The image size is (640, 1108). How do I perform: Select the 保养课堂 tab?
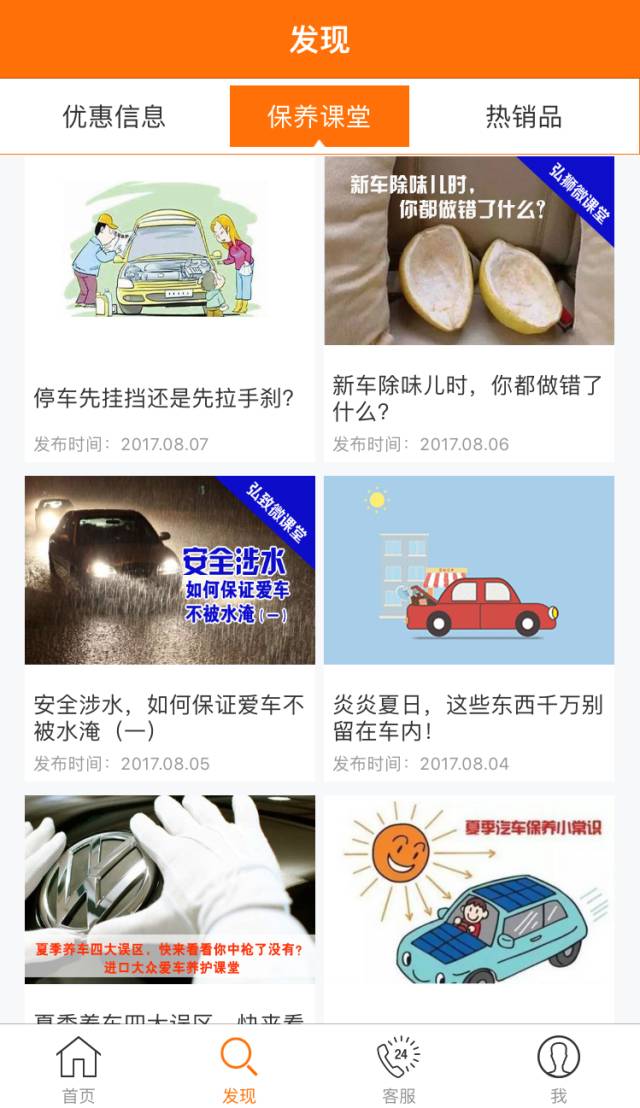[x=319, y=117]
